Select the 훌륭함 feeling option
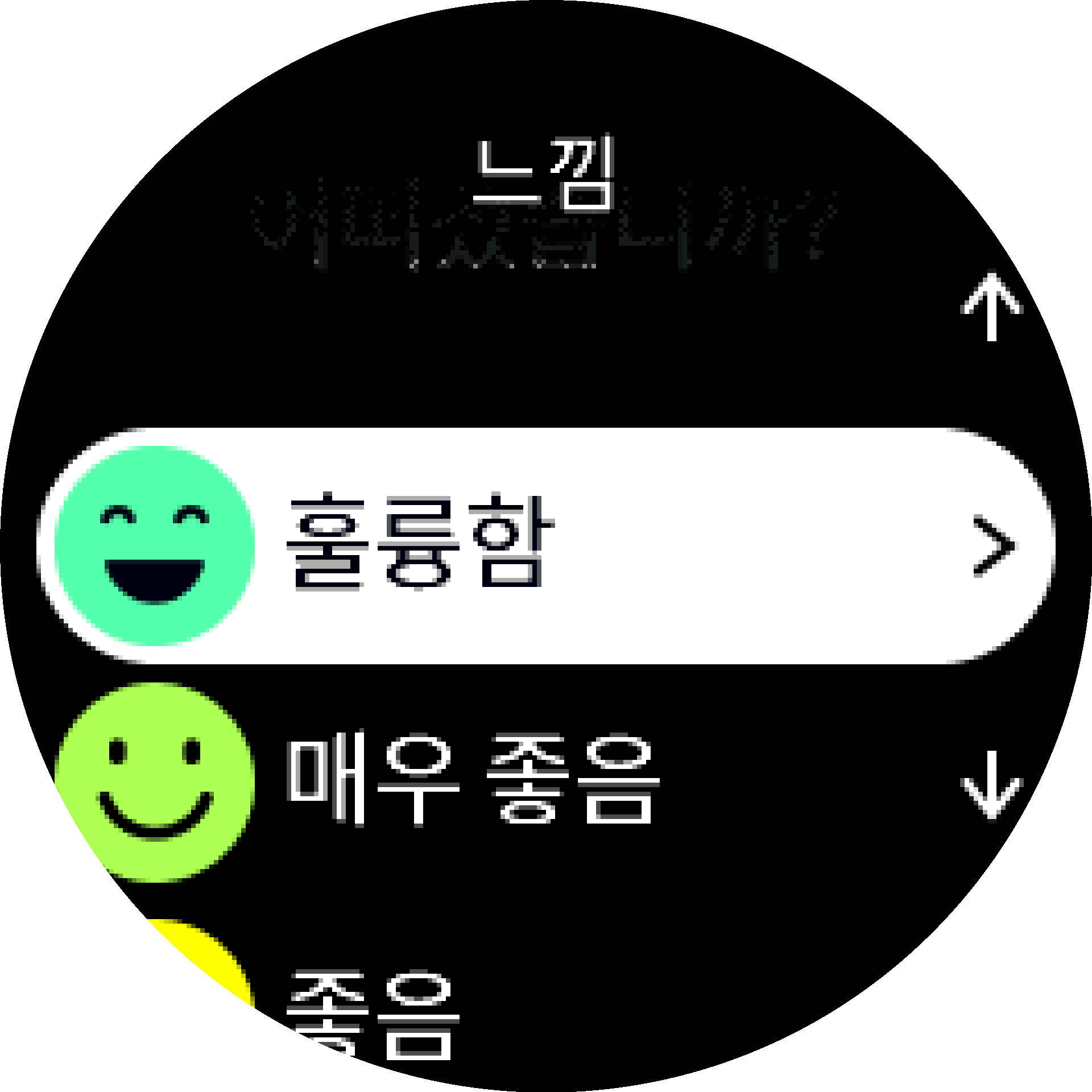The width and height of the screenshot is (1092, 1092). click(545, 545)
